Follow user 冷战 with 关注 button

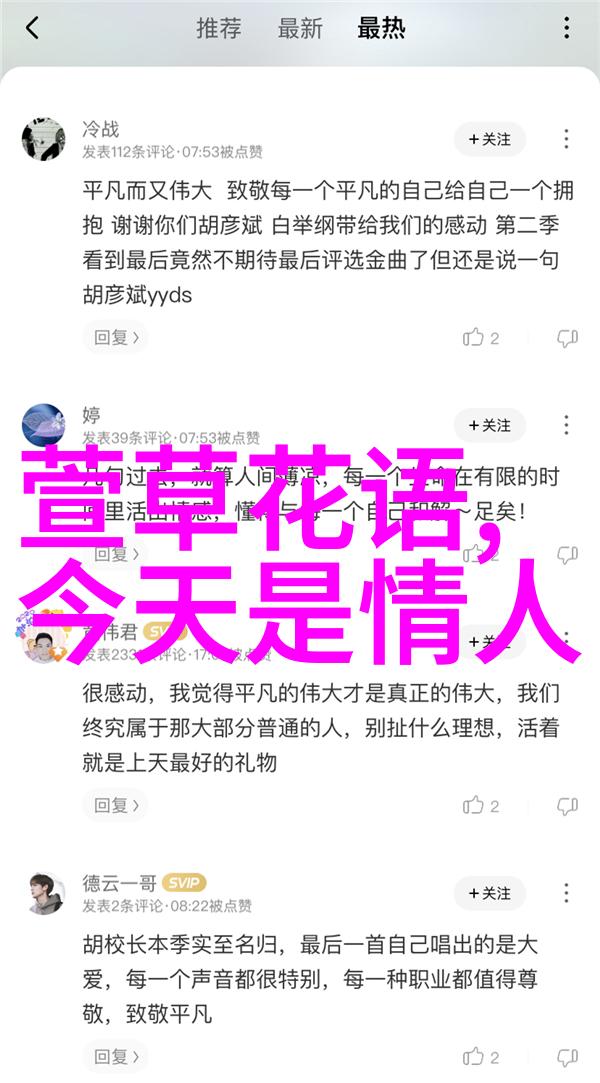[x=490, y=140]
